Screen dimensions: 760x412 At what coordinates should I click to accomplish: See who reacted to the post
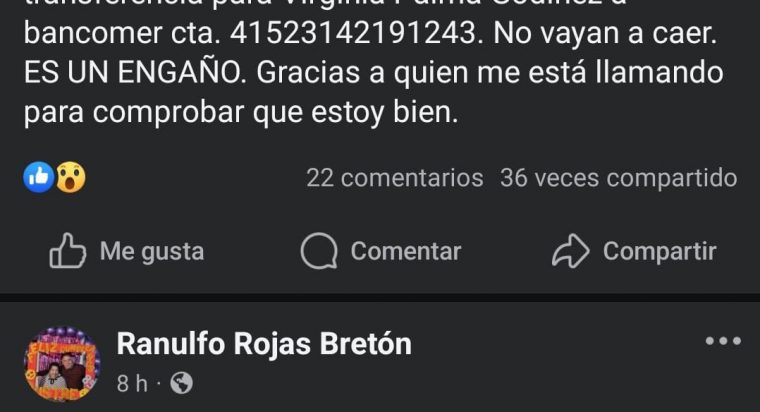pyautogui.click(x=55, y=178)
